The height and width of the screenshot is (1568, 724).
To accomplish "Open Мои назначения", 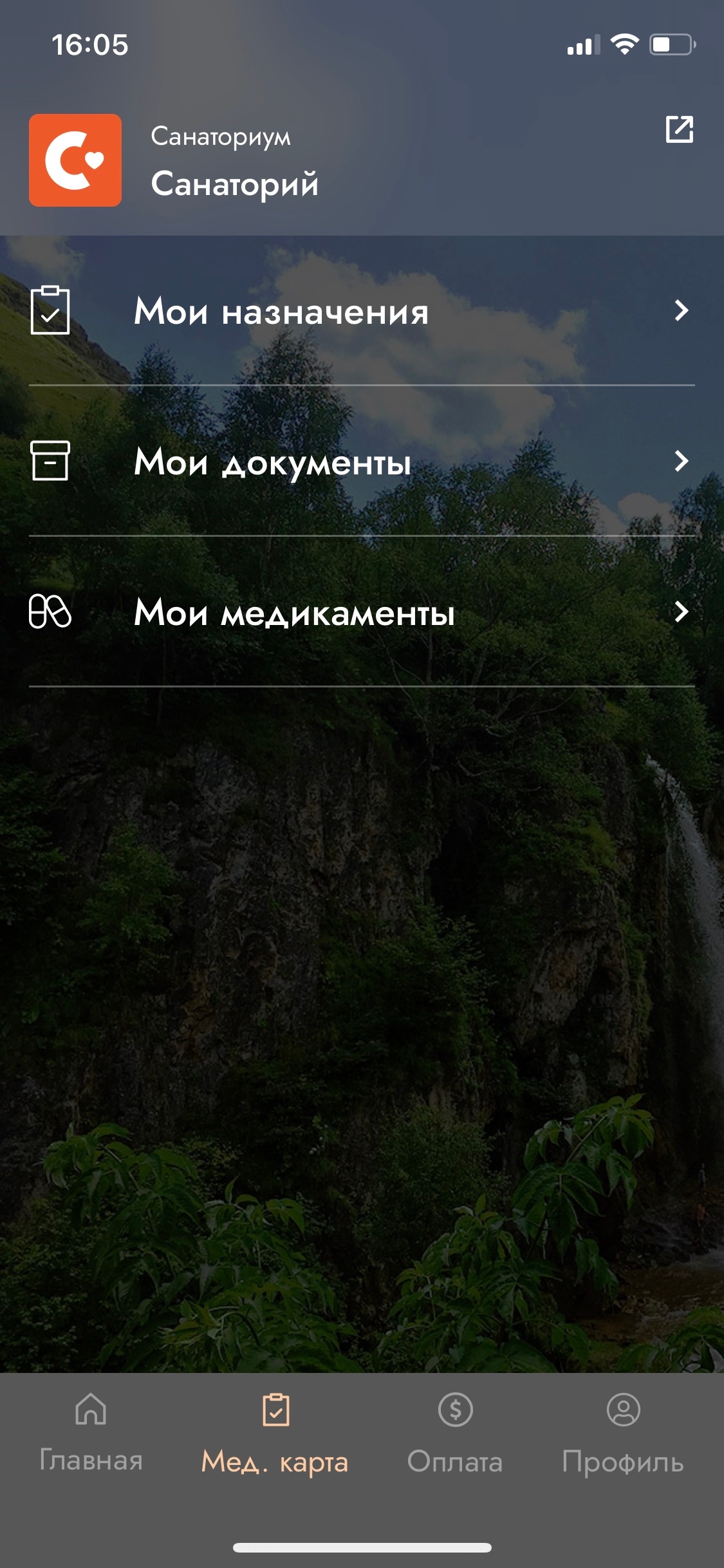I will pos(362,311).
